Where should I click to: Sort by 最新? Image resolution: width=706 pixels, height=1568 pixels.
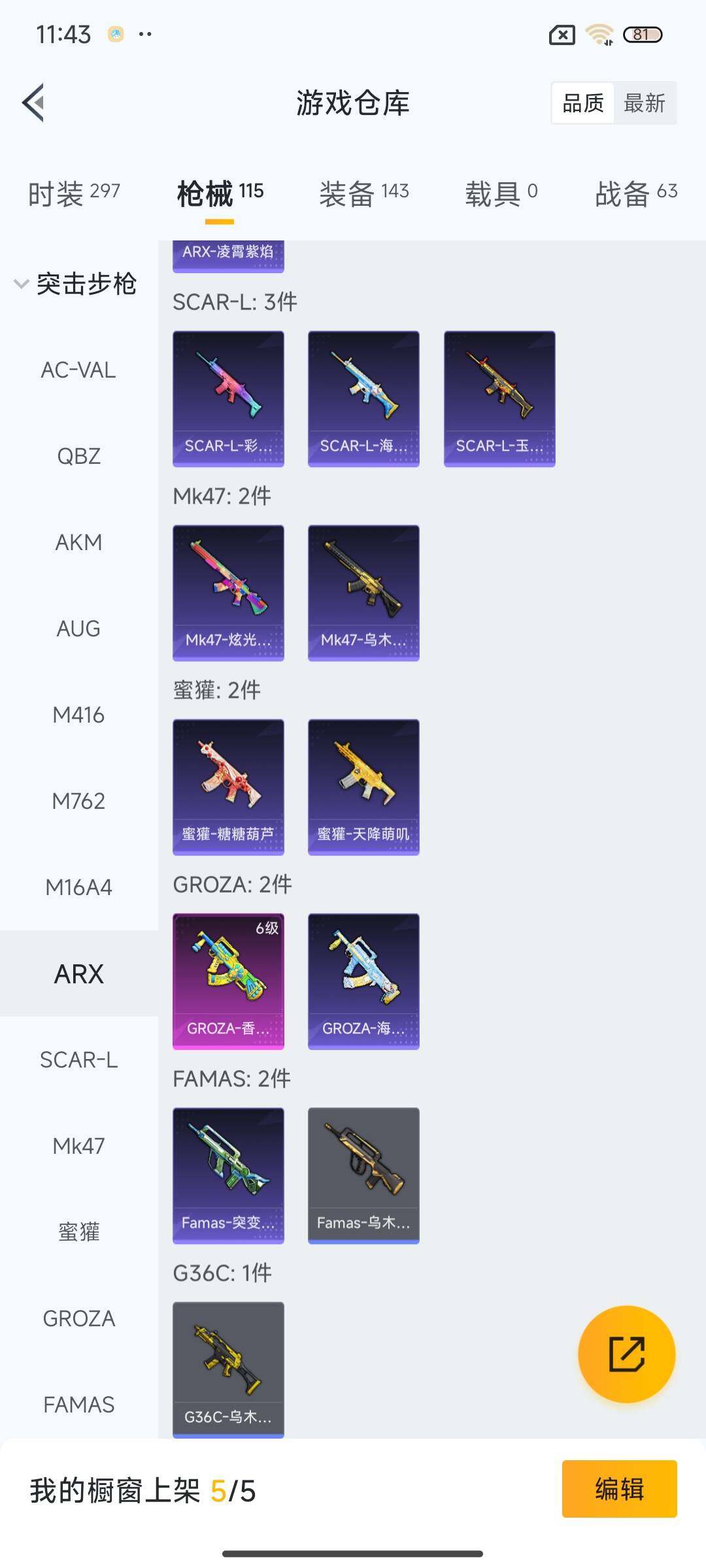click(x=644, y=103)
